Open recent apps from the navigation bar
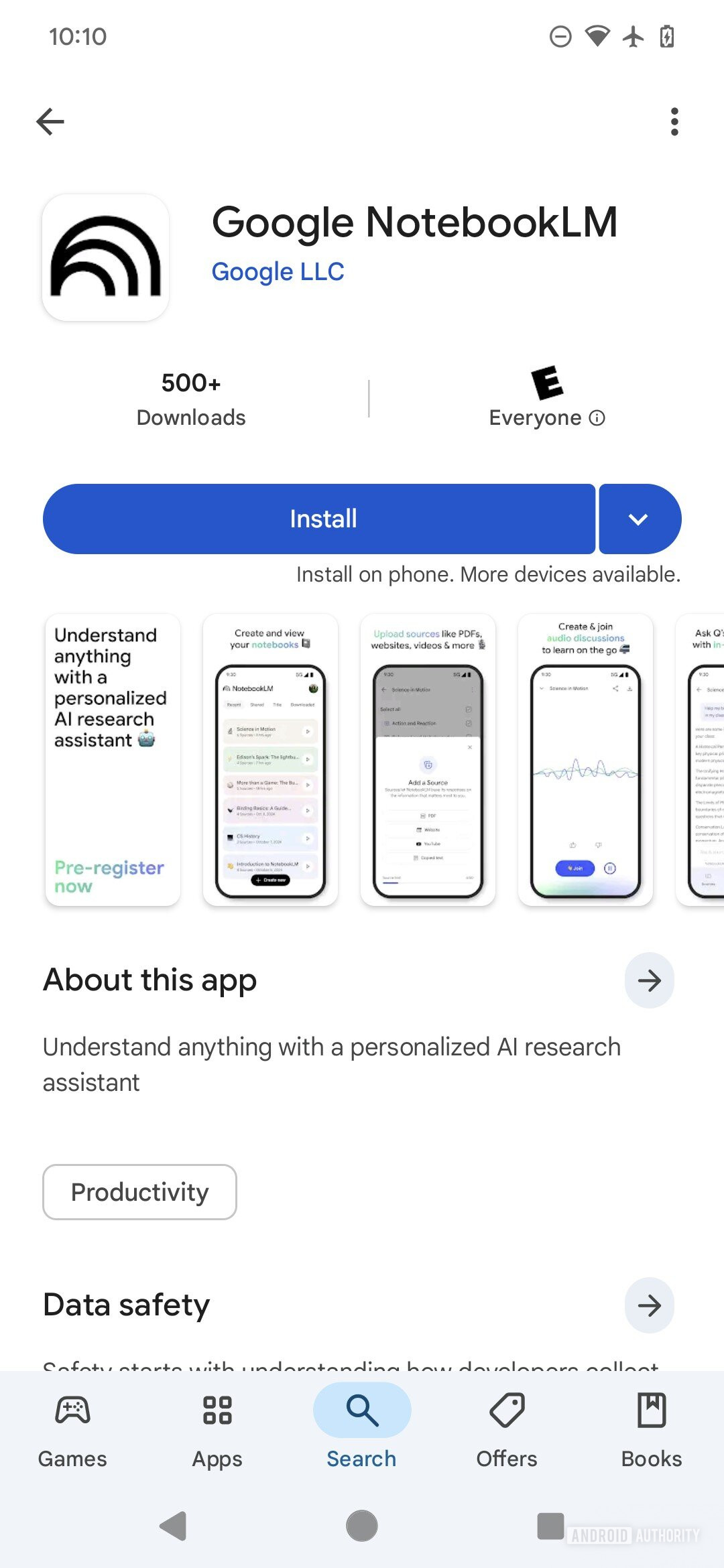The height and width of the screenshot is (1568, 724). pyautogui.click(x=550, y=1526)
